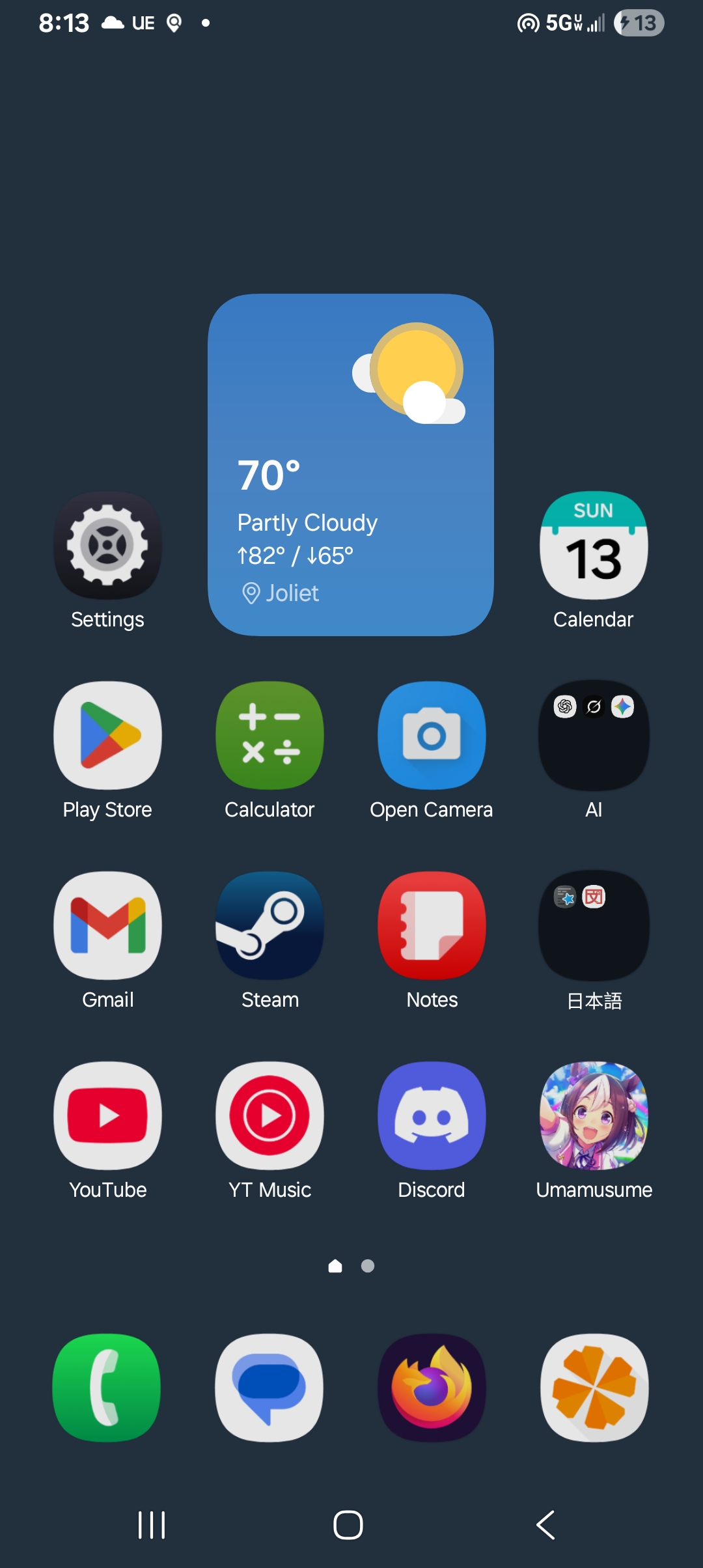Screen dimensions: 703x1568
Task: Launch the Firefox browser from the dock
Action: (432, 1388)
